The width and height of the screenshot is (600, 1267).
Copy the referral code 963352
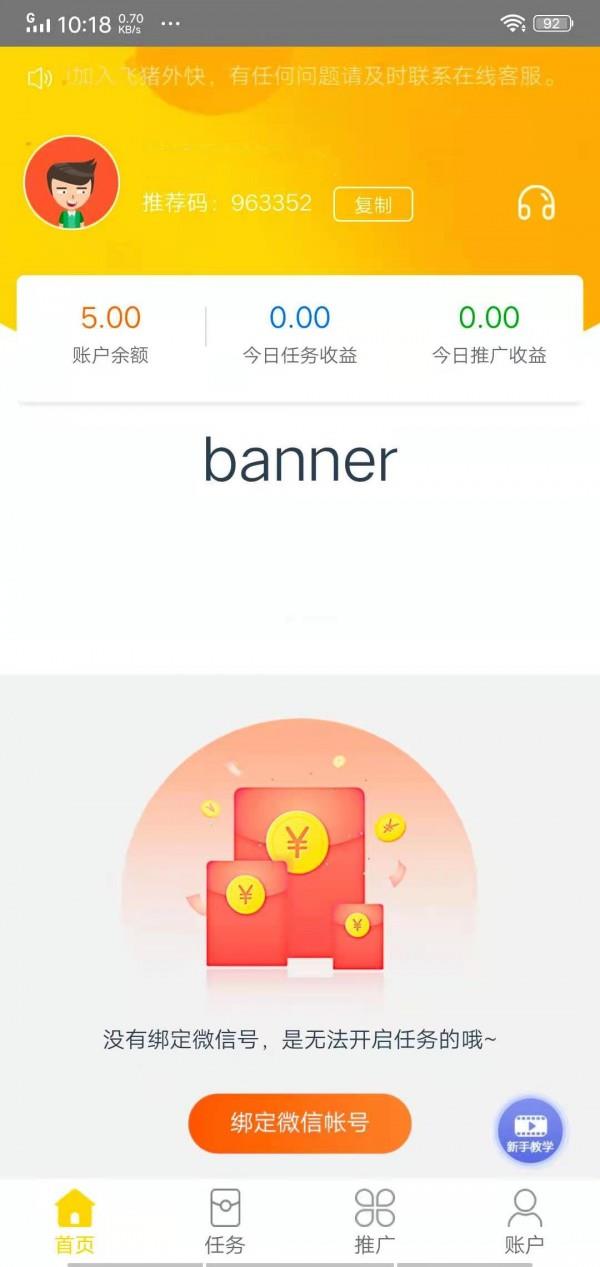click(x=373, y=205)
